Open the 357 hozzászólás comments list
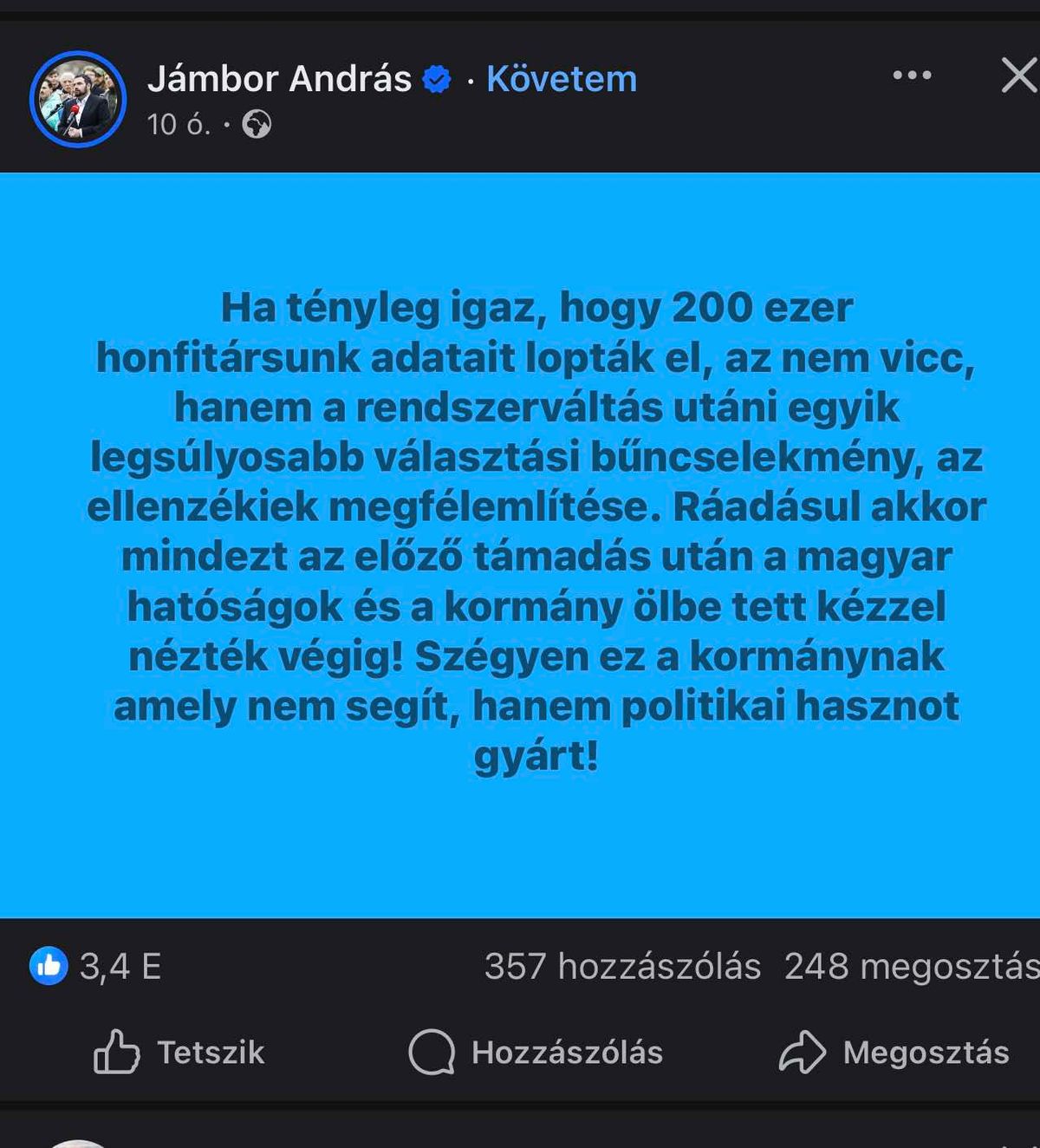This screenshot has height=1148, width=1040. point(622,966)
